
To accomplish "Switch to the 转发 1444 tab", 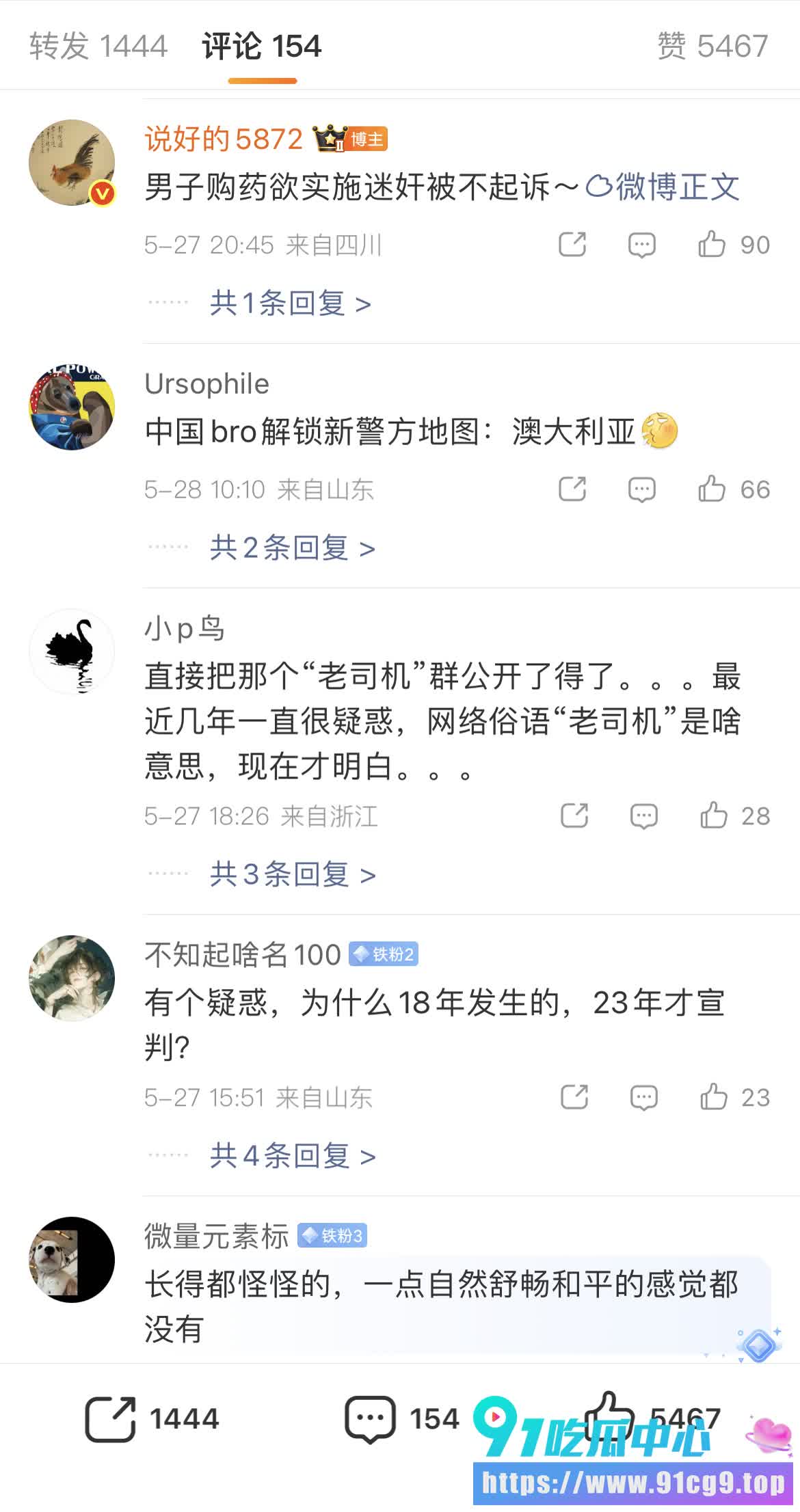I will [x=98, y=46].
